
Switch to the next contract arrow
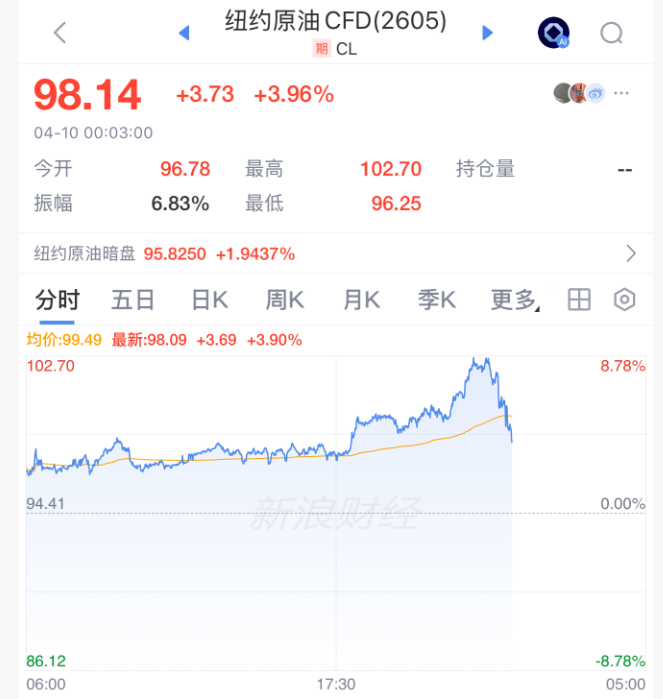point(488,33)
